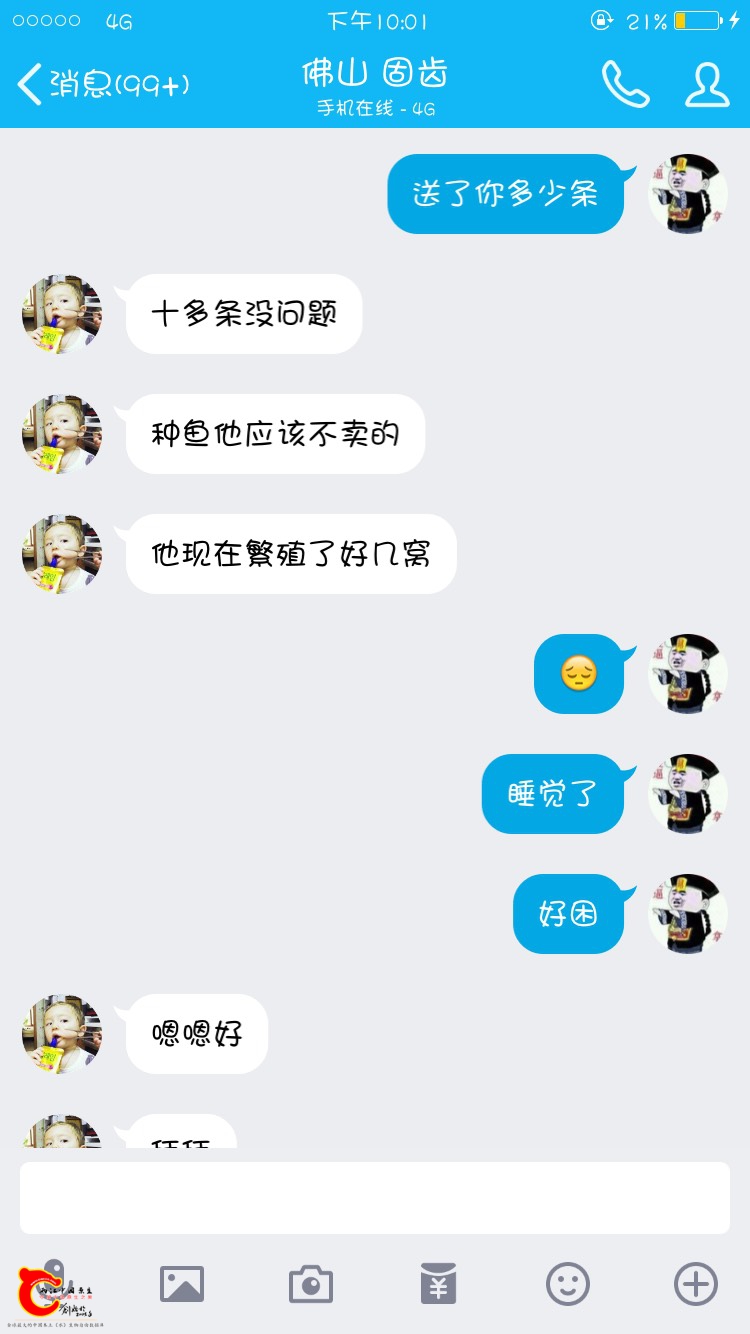This screenshot has height=1334, width=750.
Task: Open the emoji picker
Action: [x=567, y=1284]
